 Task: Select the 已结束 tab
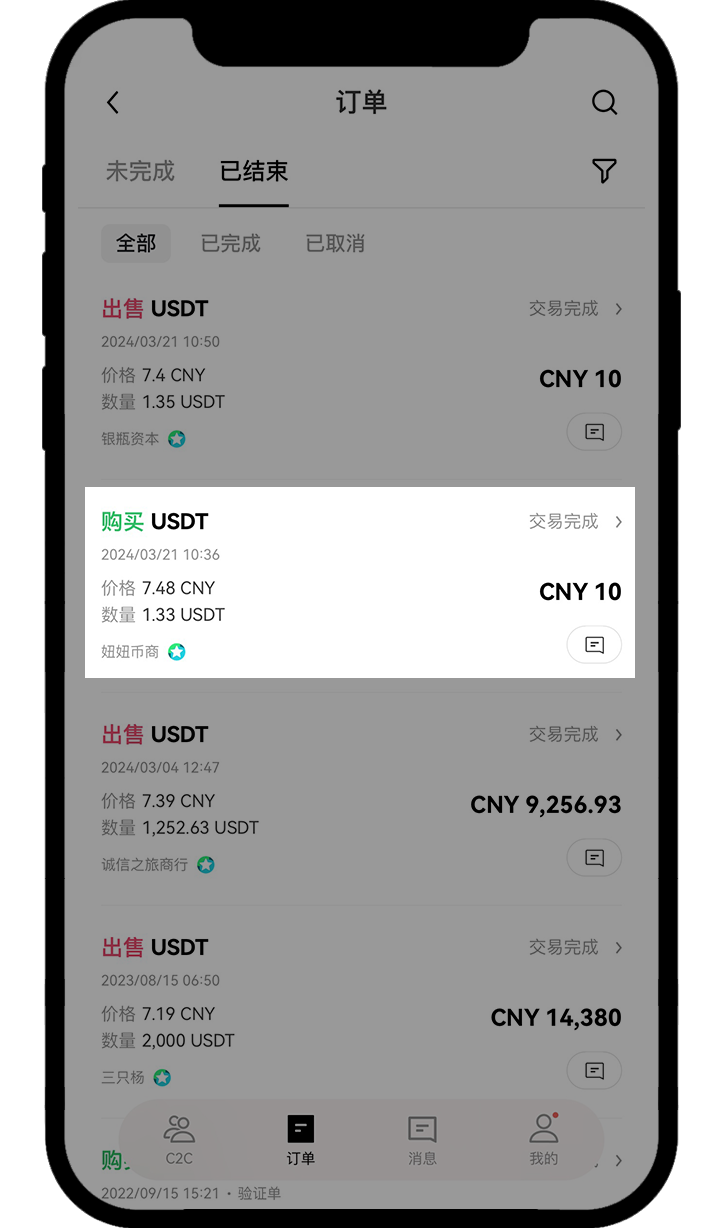pyautogui.click(x=254, y=171)
